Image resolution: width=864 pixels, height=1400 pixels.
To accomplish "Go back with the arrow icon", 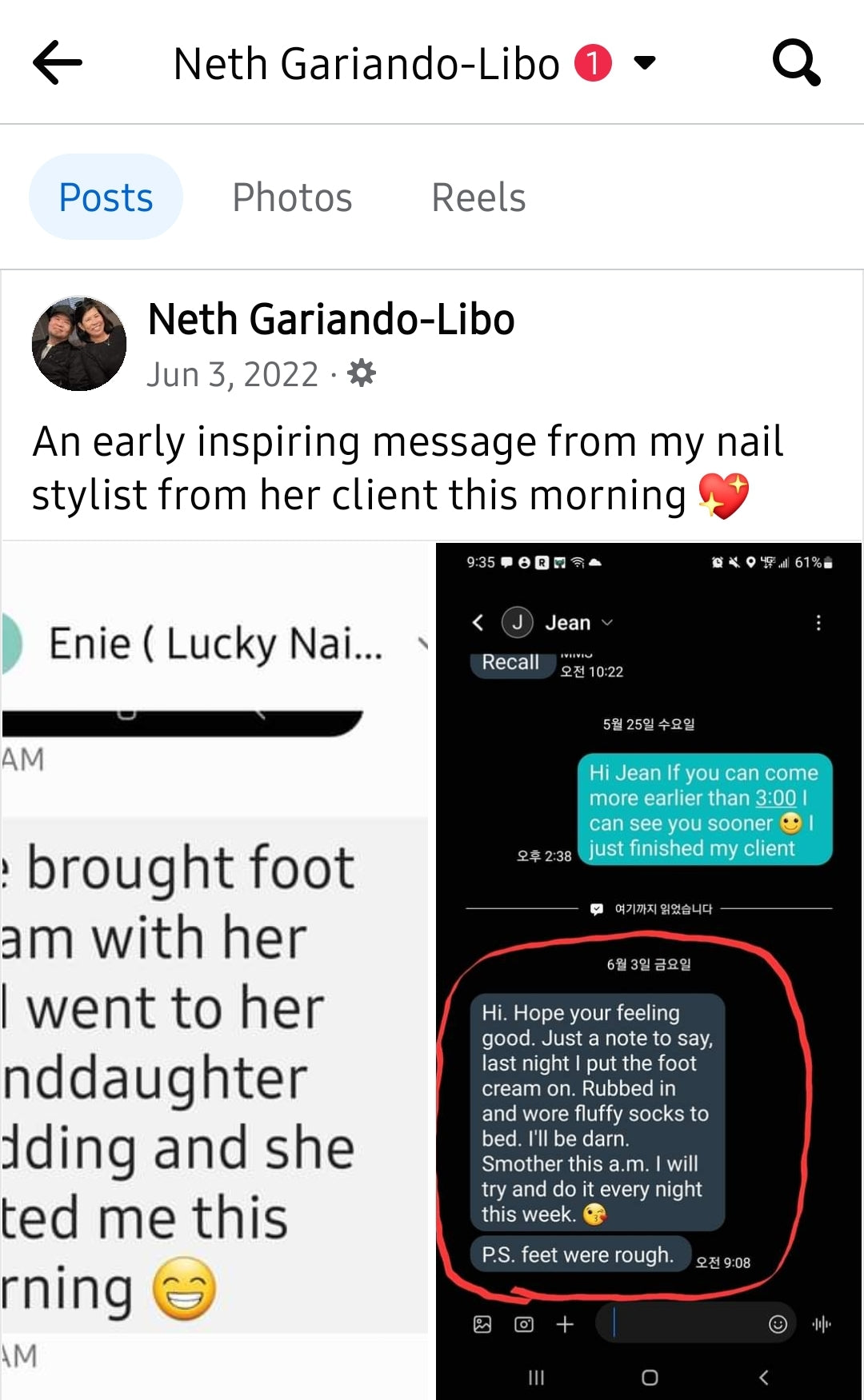I will coord(58,62).
